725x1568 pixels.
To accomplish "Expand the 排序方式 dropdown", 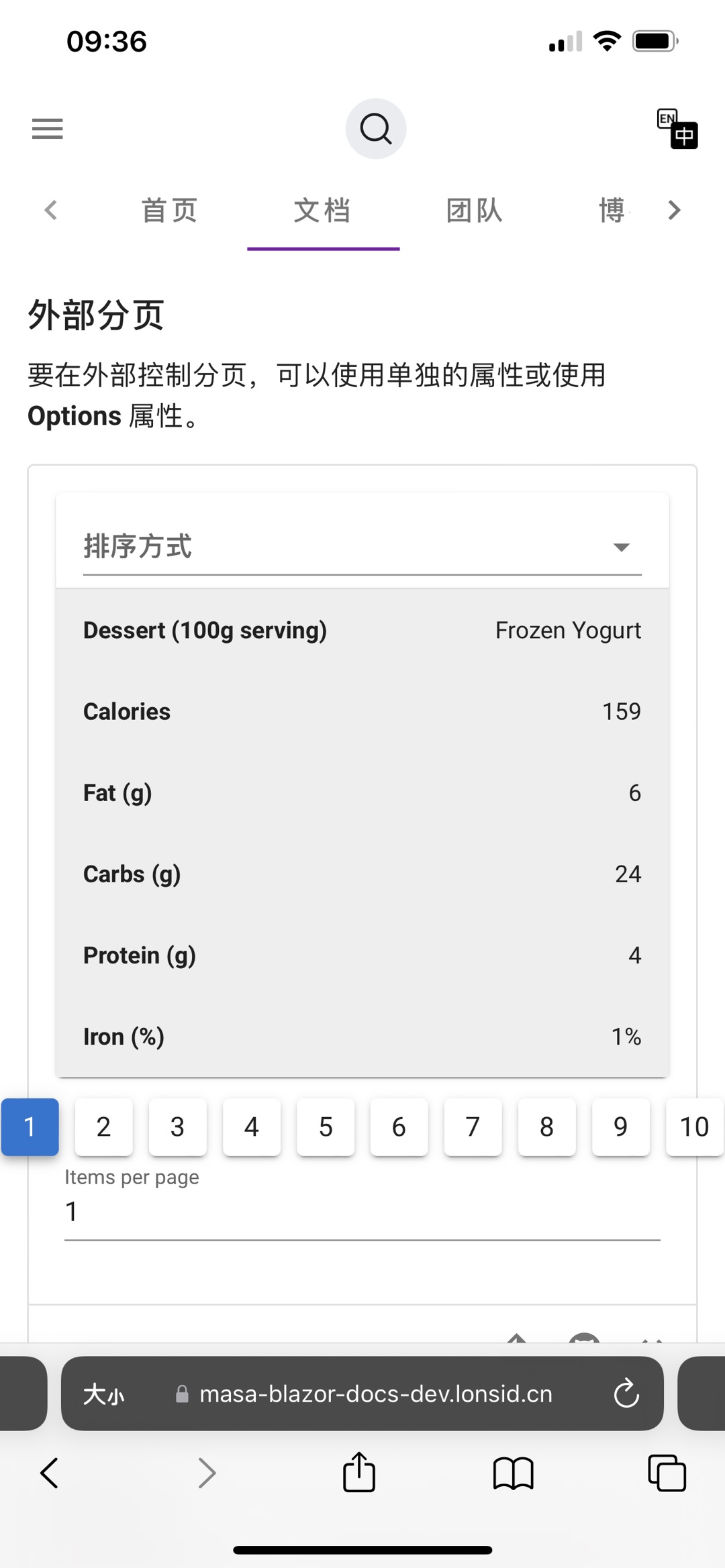I will point(362,547).
